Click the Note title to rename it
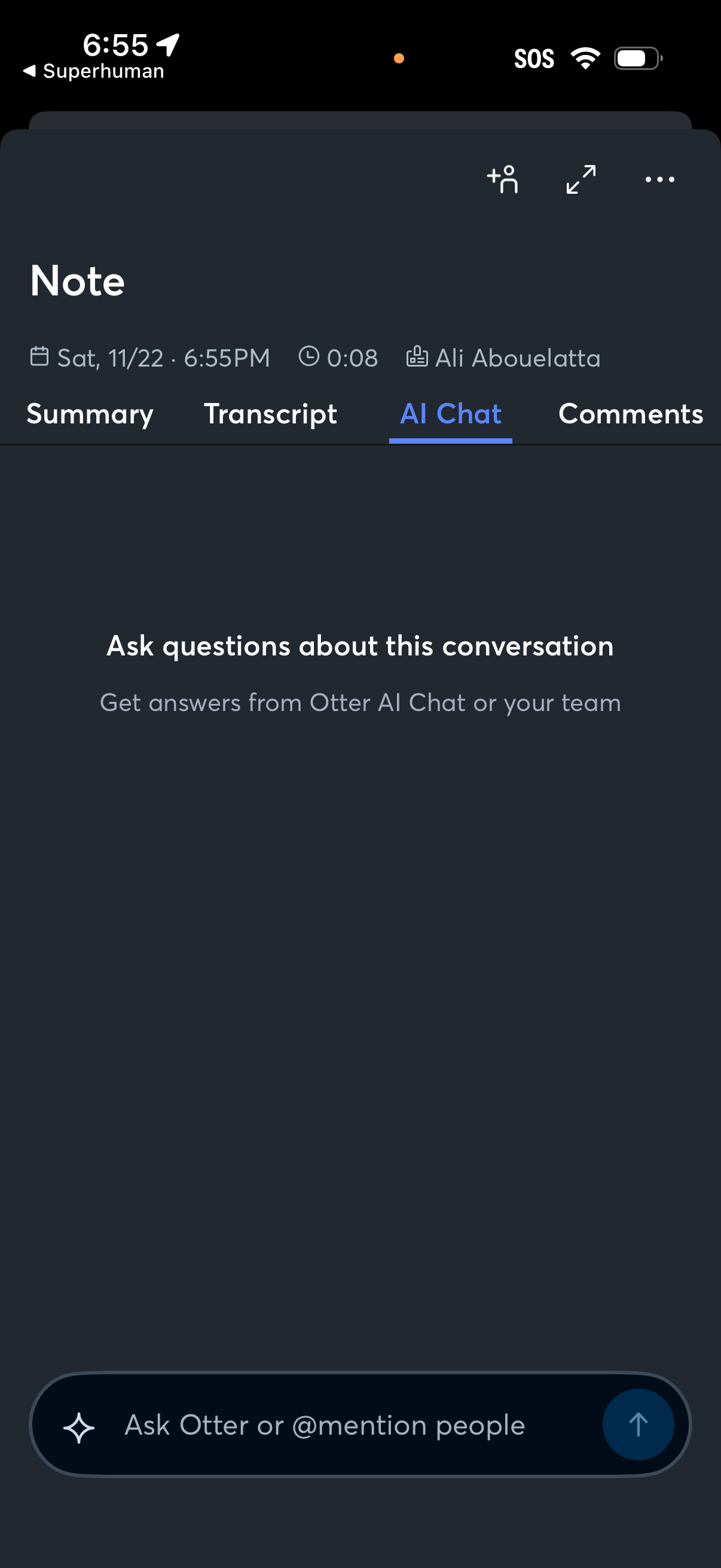 78,280
